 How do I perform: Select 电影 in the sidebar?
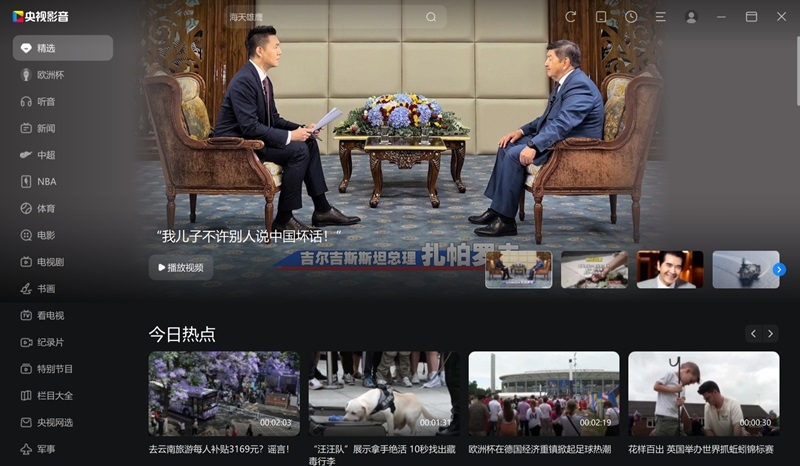[46, 235]
